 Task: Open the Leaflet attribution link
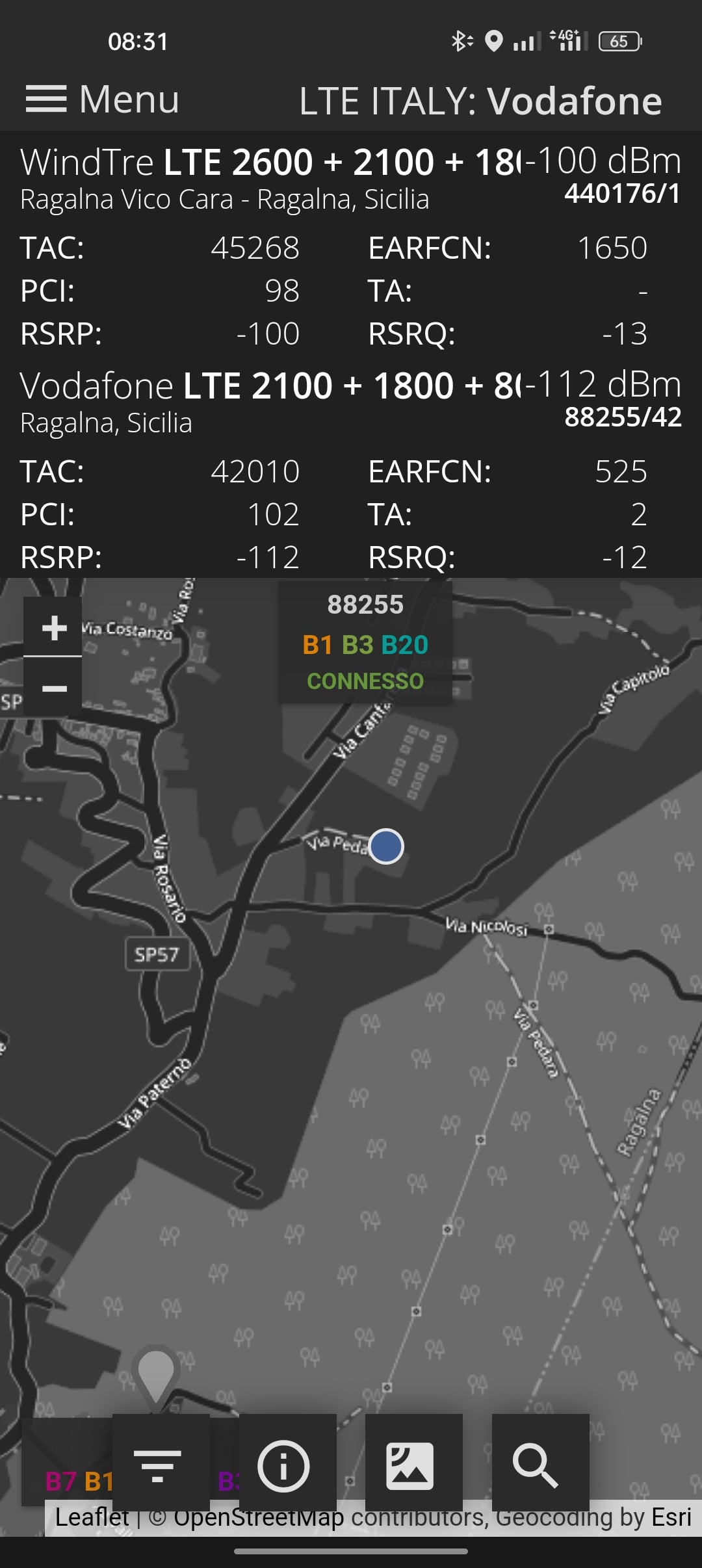click(x=92, y=1517)
